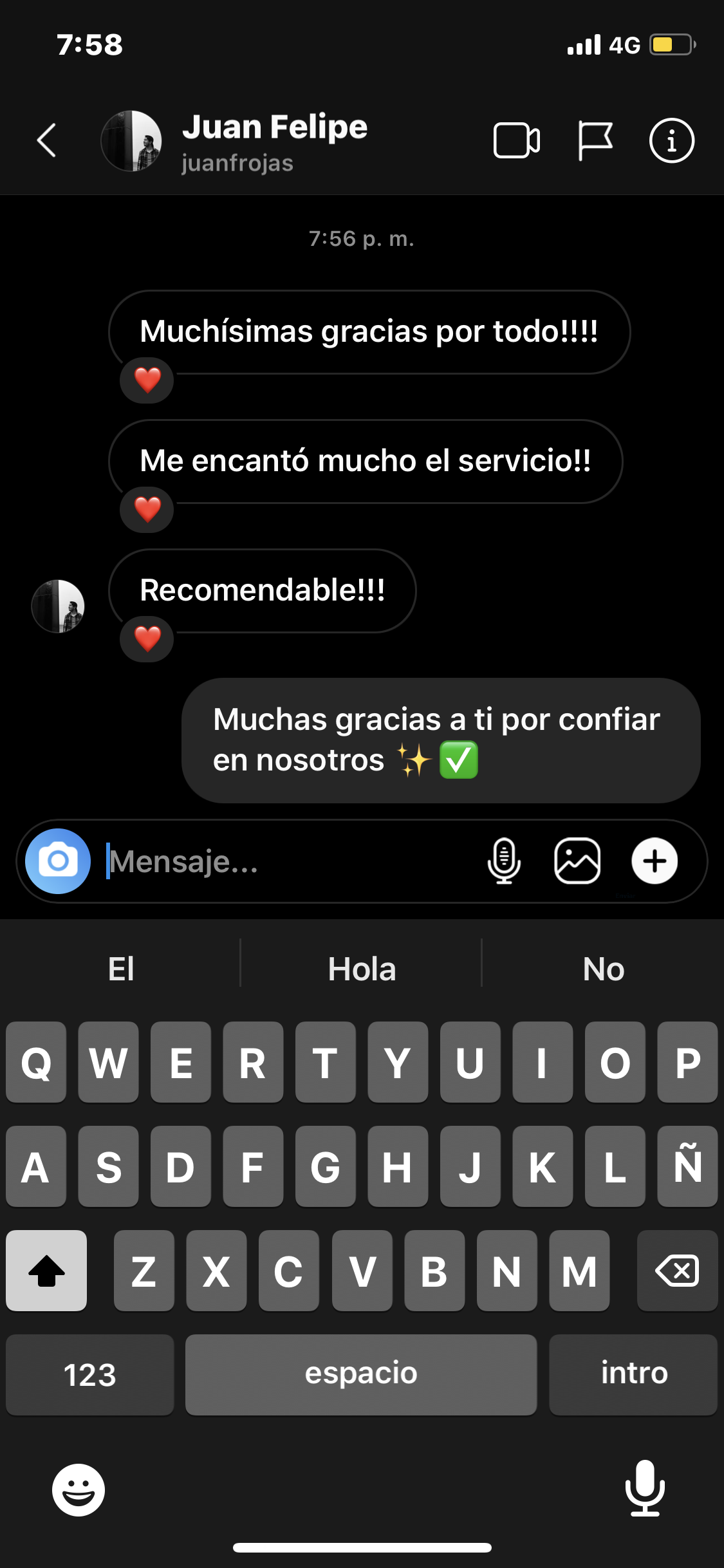Open the conversation info icon
This screenshot has height=1568, width=724.
(671, 140)
